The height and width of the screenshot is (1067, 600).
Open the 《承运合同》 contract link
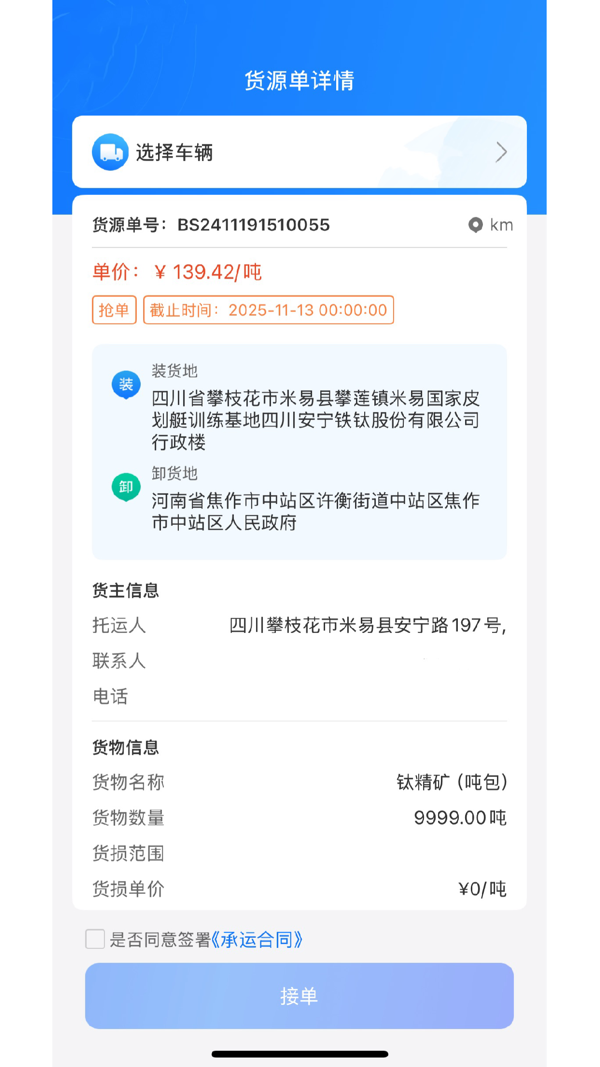257,940
